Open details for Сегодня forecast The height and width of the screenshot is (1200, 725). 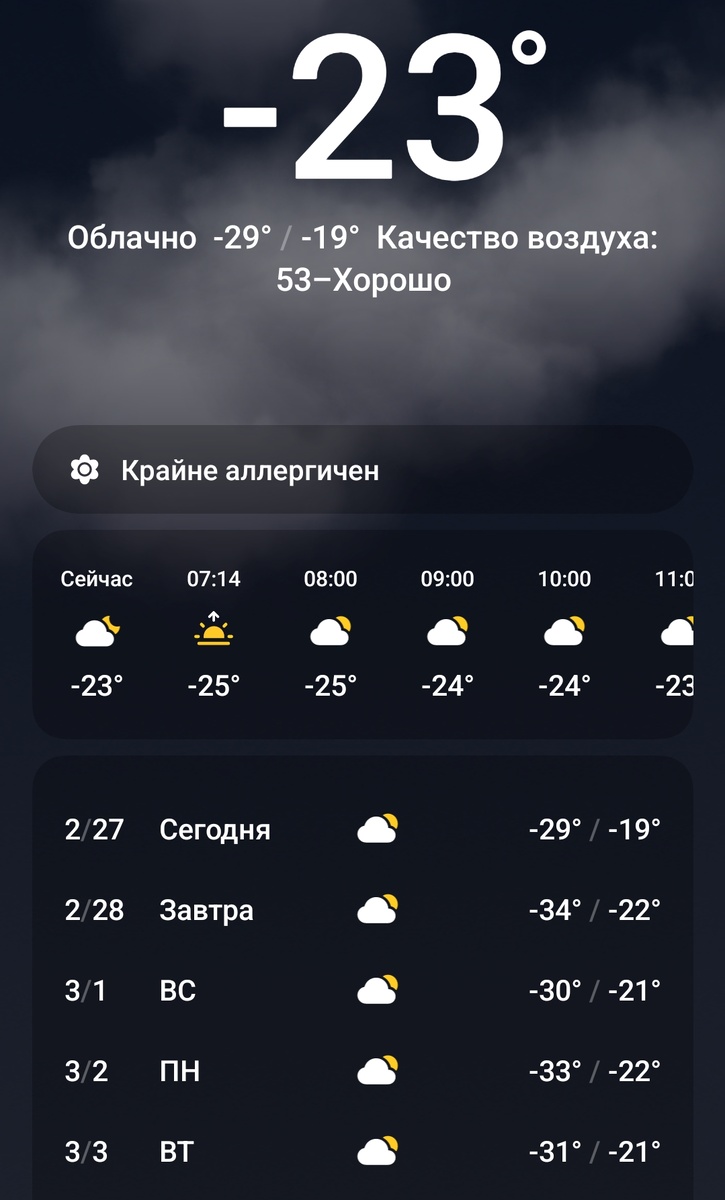[362, 828]
